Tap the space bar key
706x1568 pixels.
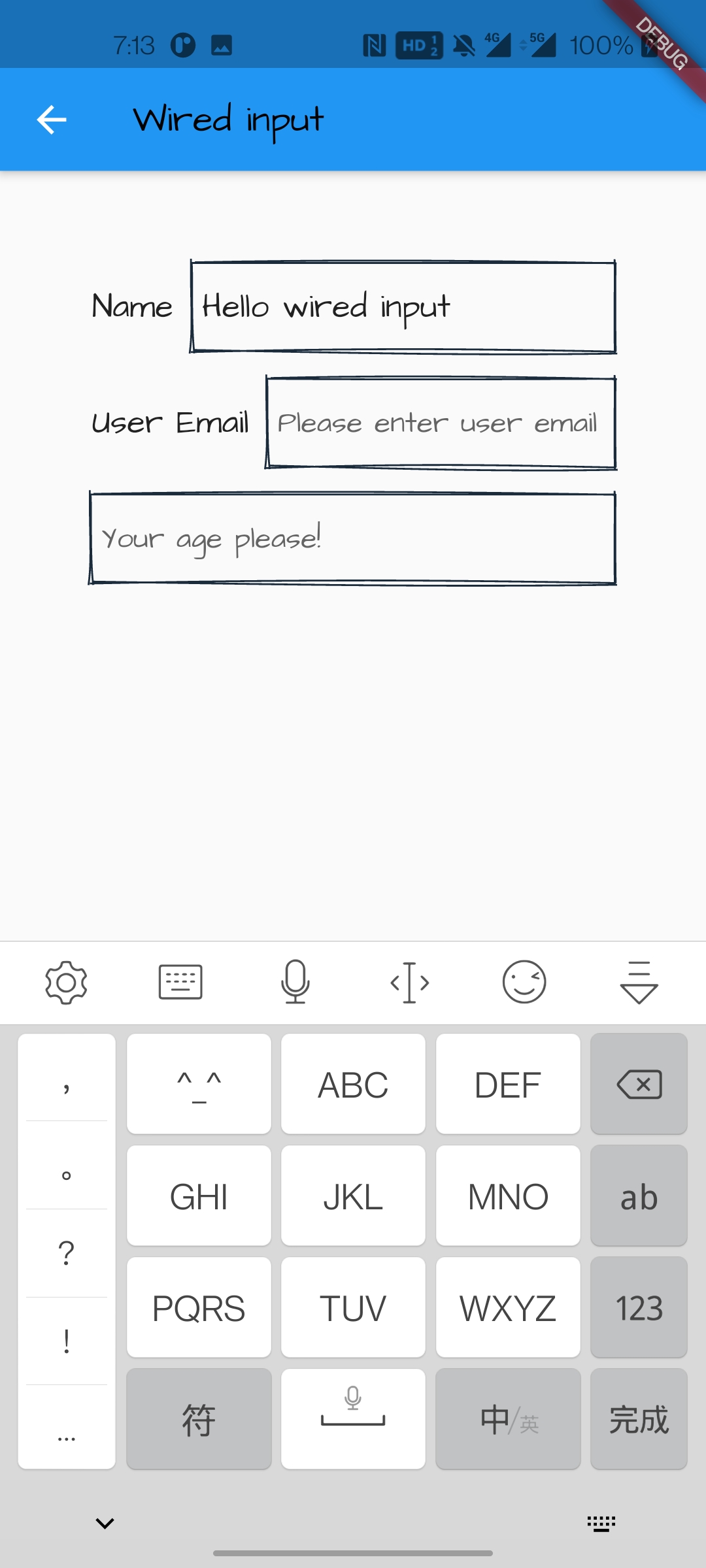point(353,1419)
